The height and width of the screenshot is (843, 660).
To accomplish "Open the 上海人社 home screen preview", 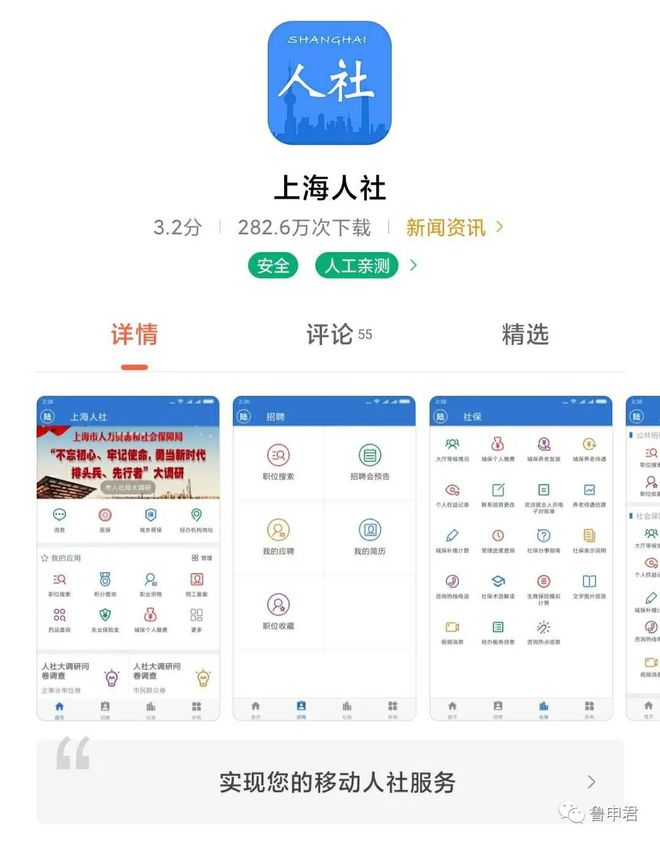I will coord(128,557).
